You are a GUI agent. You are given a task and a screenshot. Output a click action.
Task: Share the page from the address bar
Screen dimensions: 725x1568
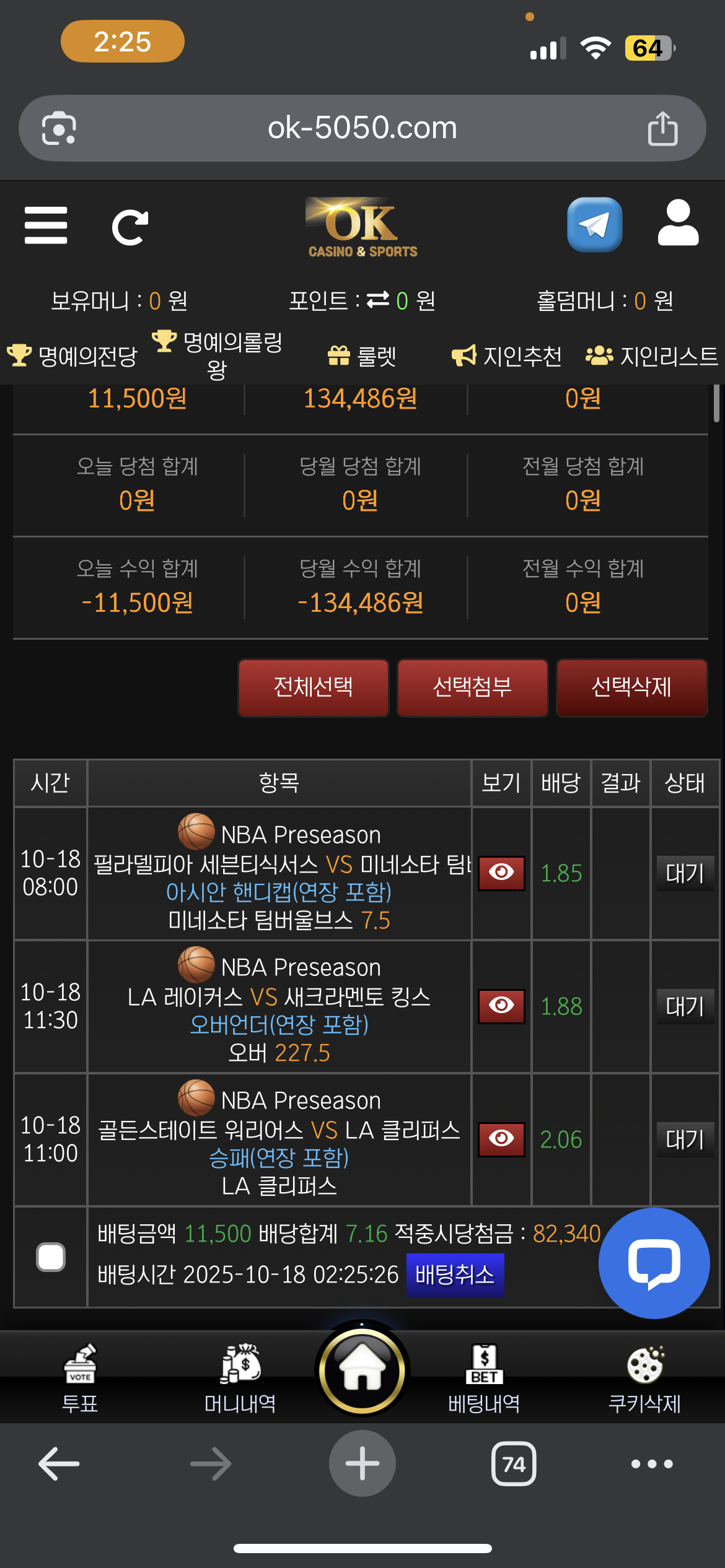click(662, 128)
